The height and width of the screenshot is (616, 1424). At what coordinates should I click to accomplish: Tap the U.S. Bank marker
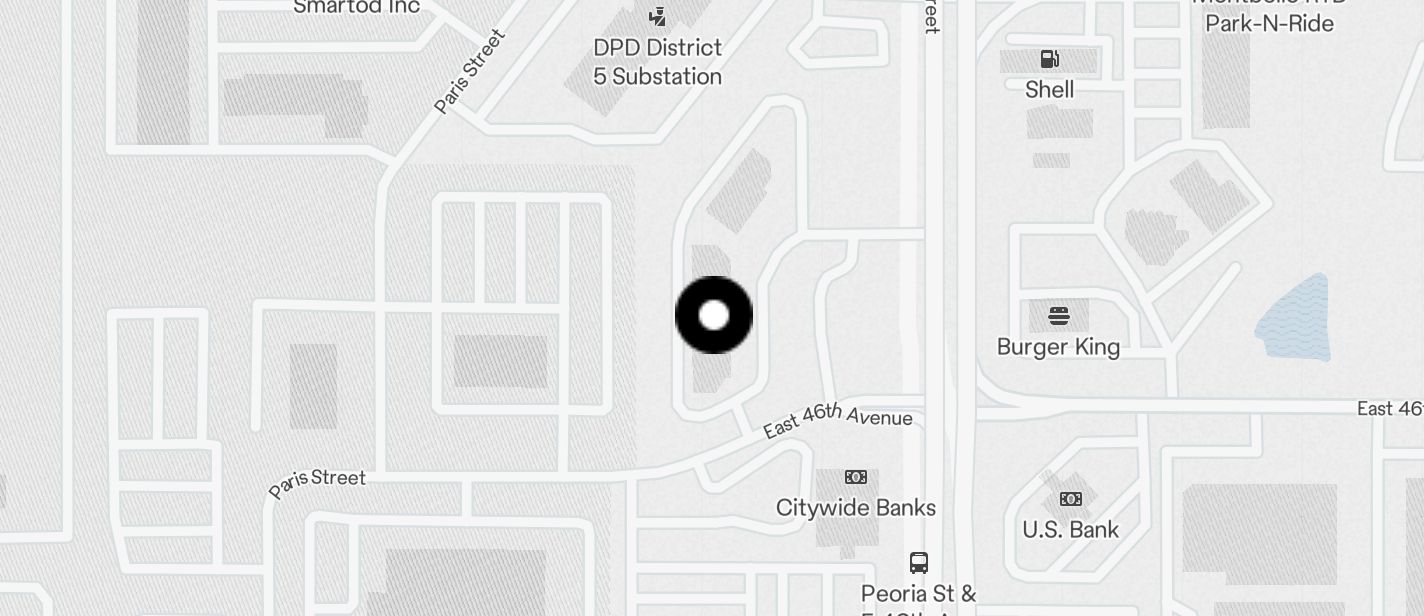[1070, 499]
